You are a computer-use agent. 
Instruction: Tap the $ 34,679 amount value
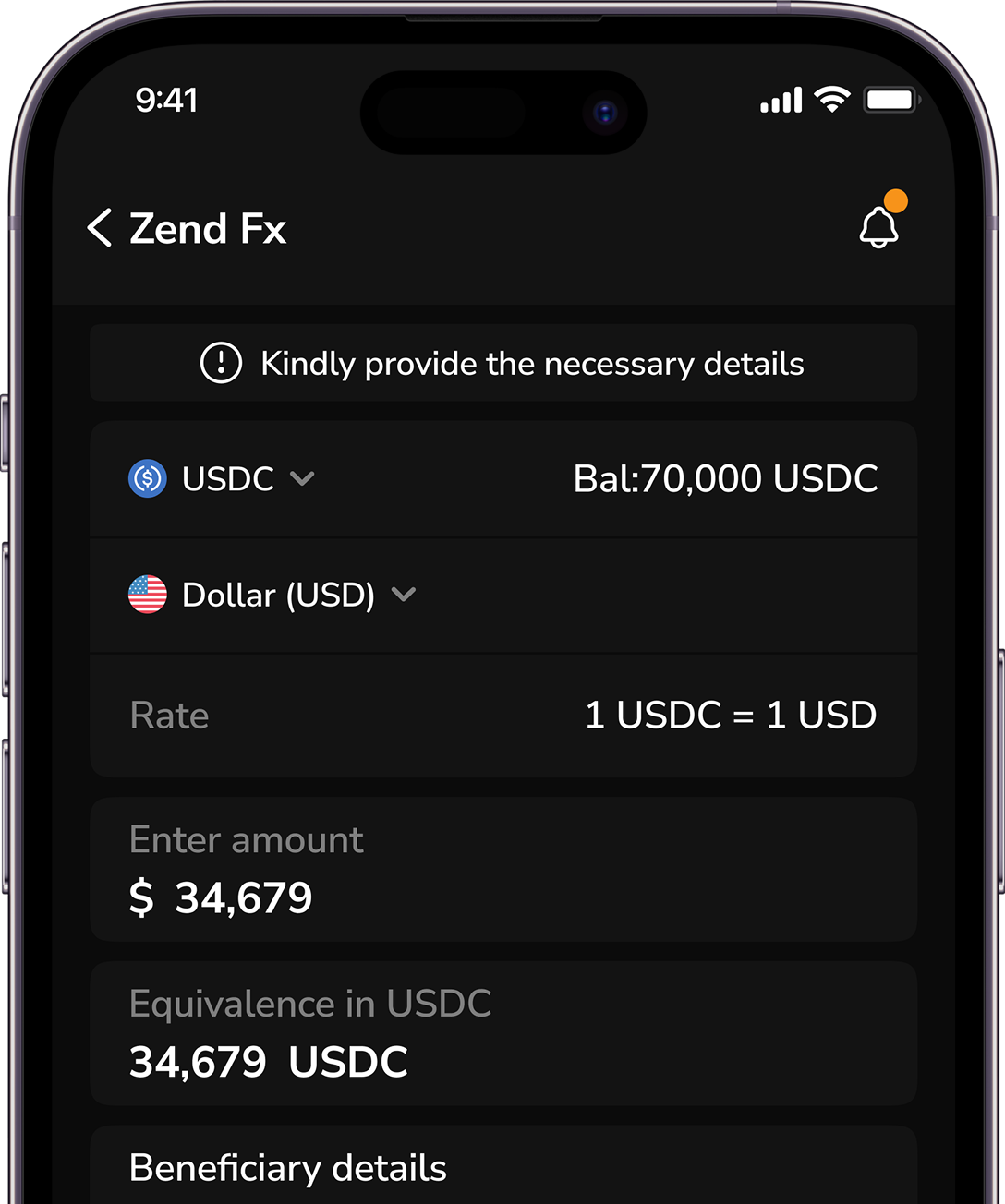coord(222,897)
